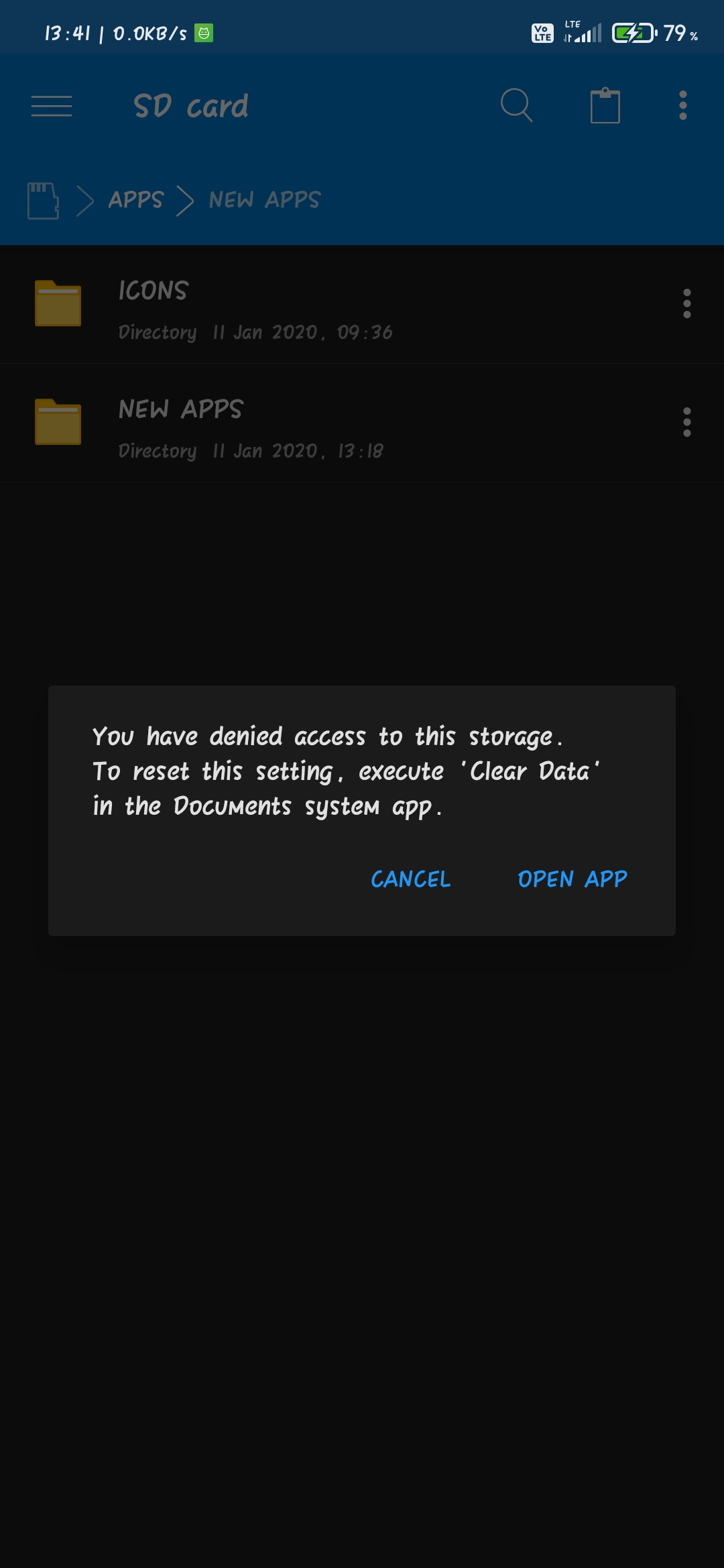Screen dimensions: 724x1568
Task: Open the clipboard icon
Action: tap(605, 106)
